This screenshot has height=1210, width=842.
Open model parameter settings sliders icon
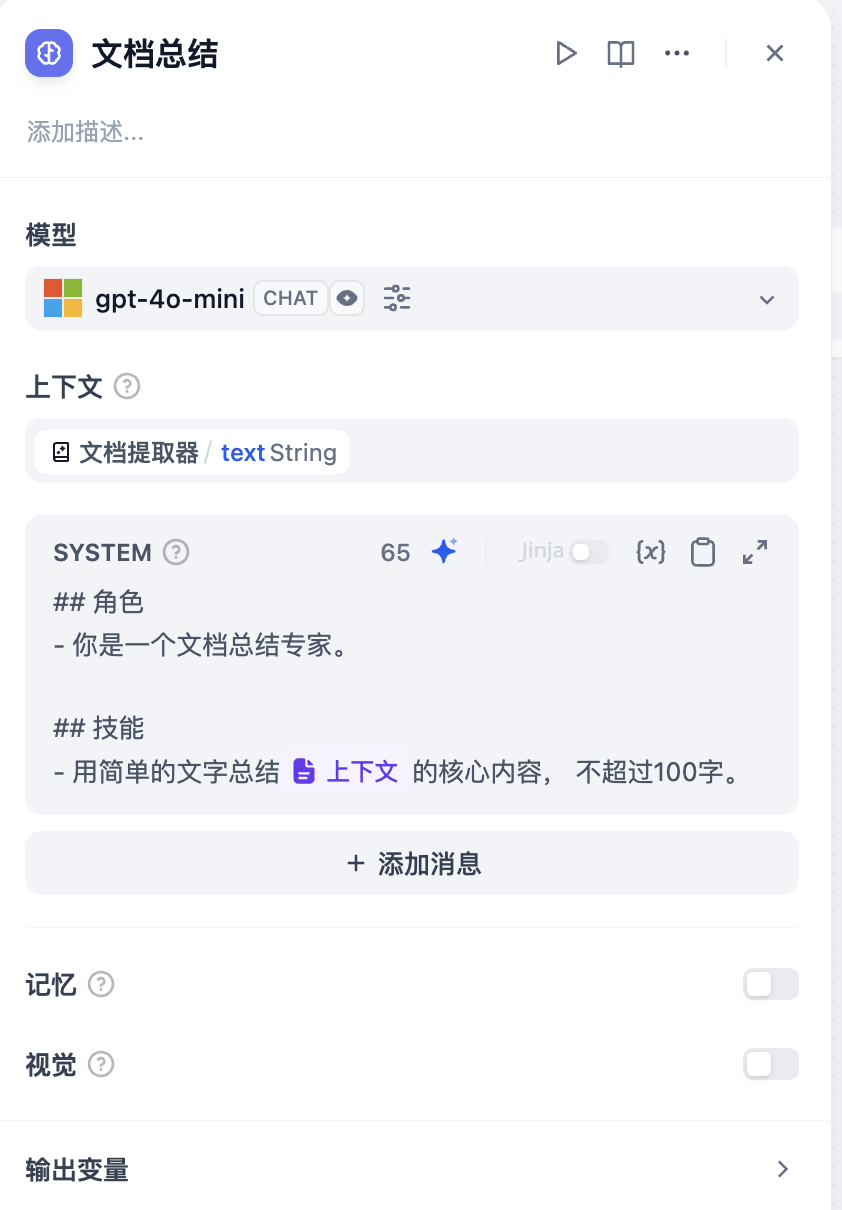pyautogui.click(x=397, y=298)
